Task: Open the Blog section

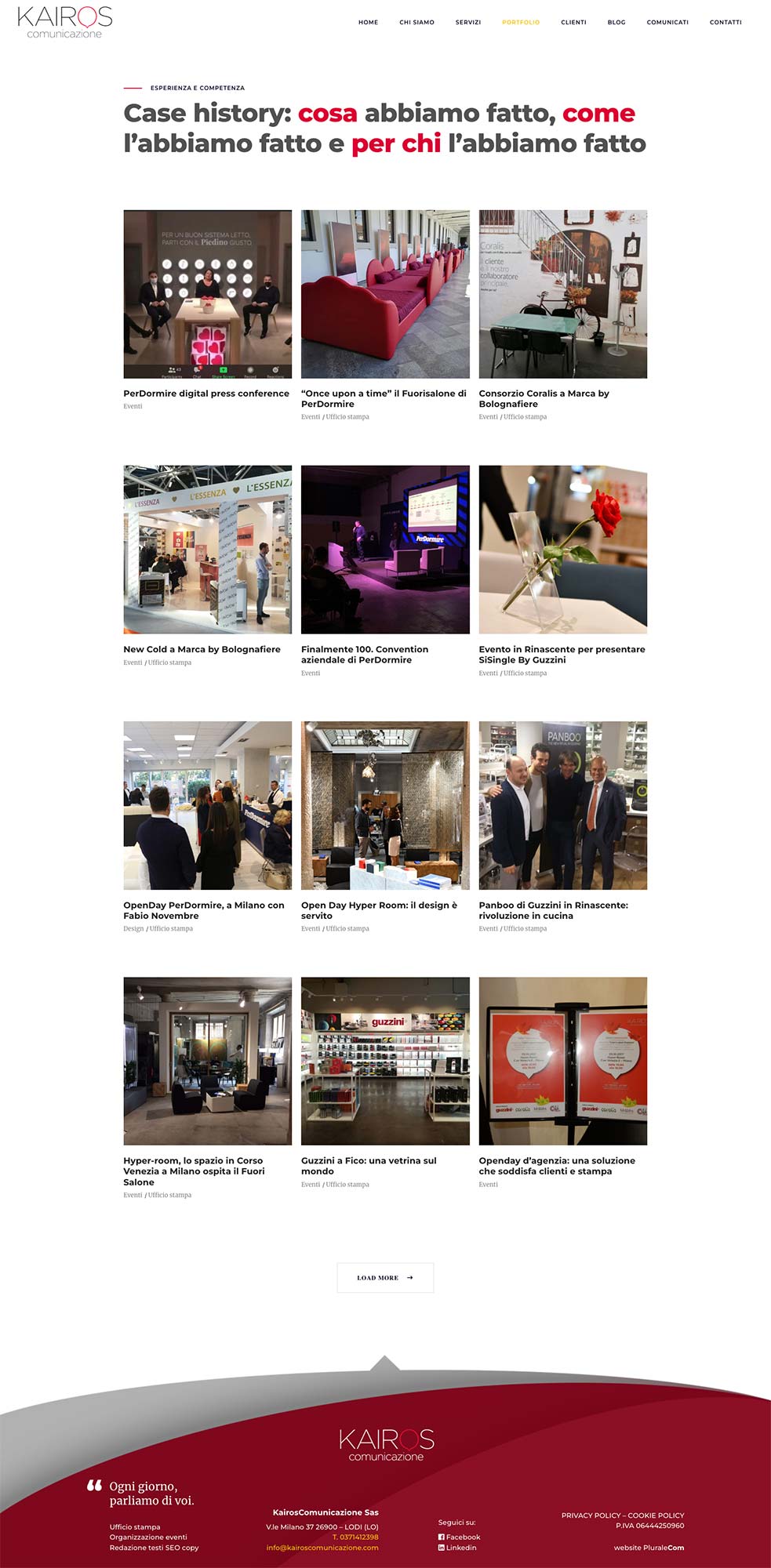Action: click(616, 22)
